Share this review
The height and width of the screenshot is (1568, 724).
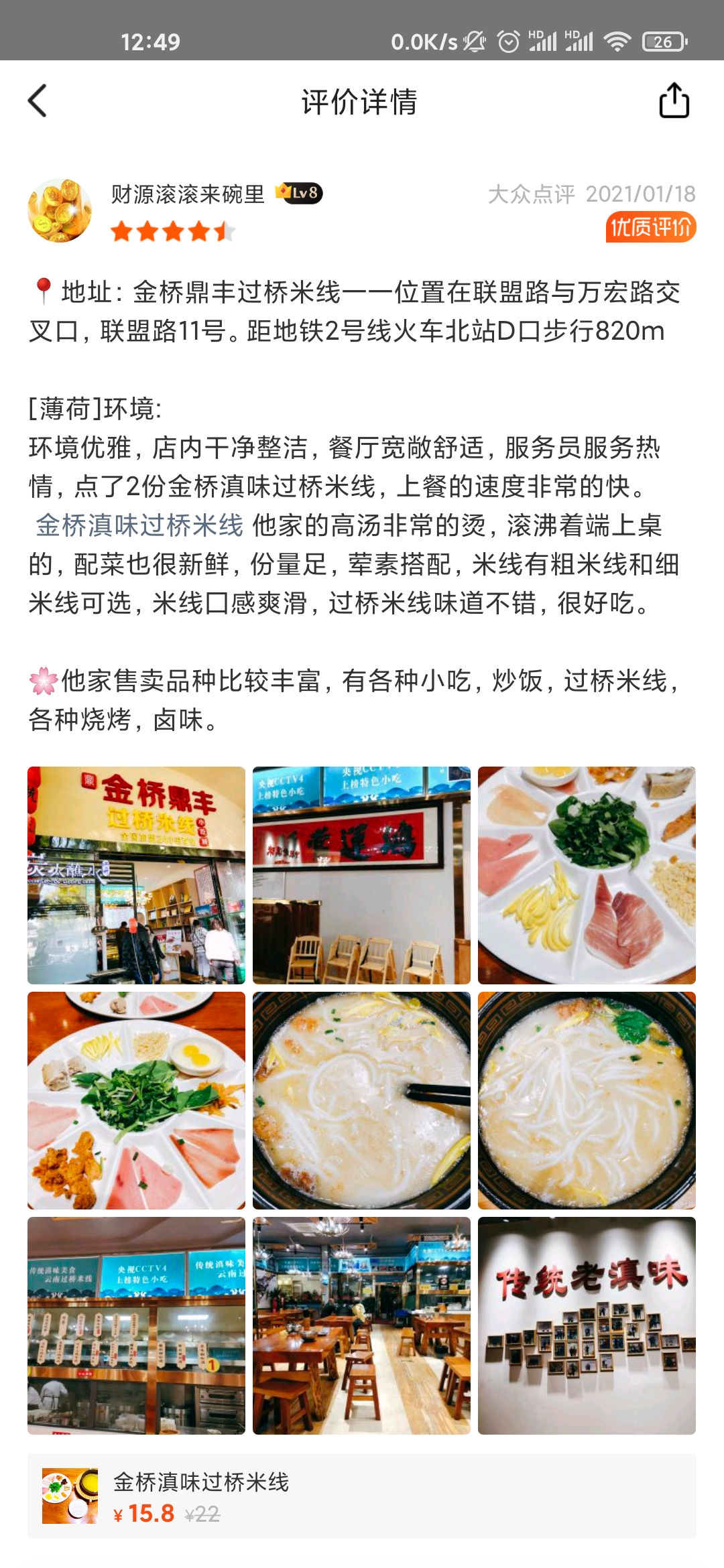tap(674, 101)
